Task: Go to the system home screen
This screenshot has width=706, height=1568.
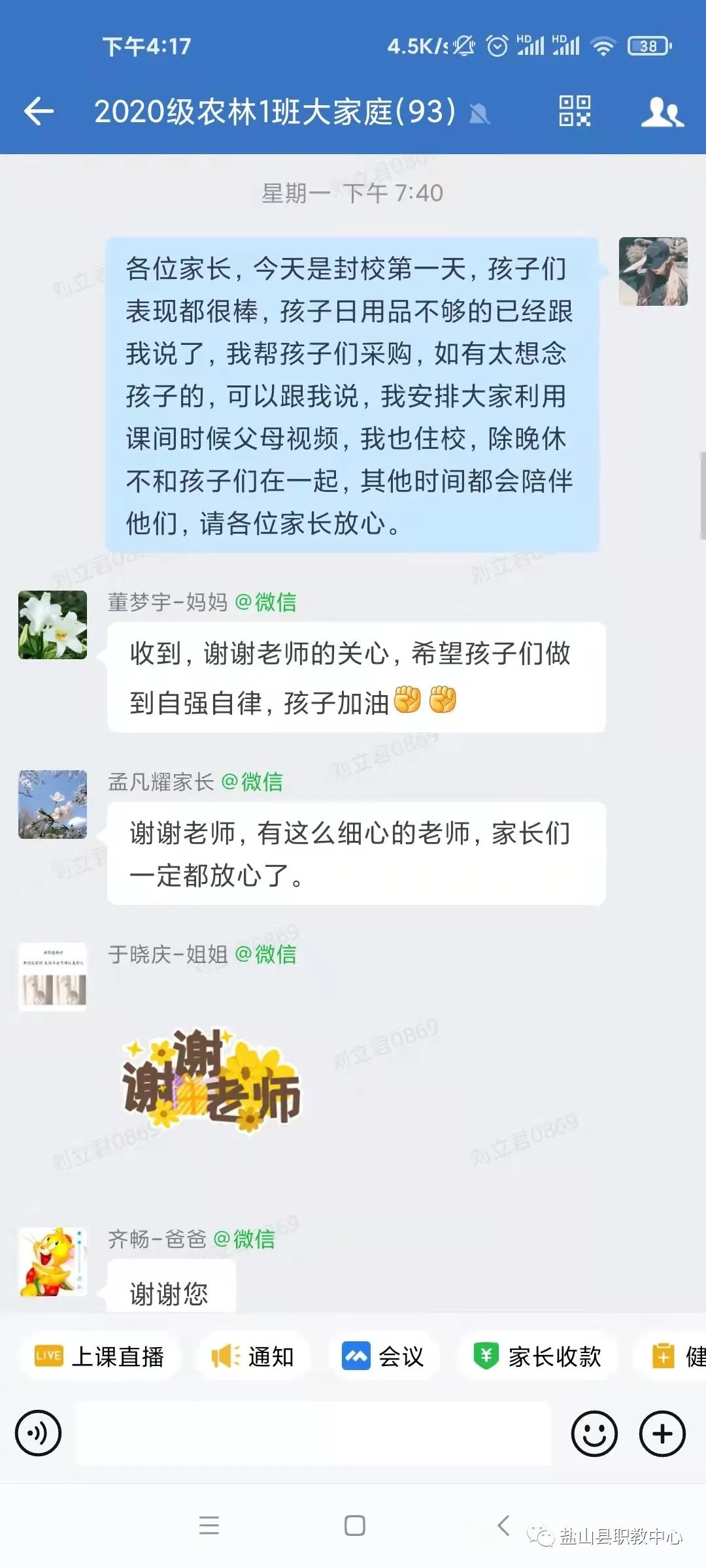Action: 354,1526
